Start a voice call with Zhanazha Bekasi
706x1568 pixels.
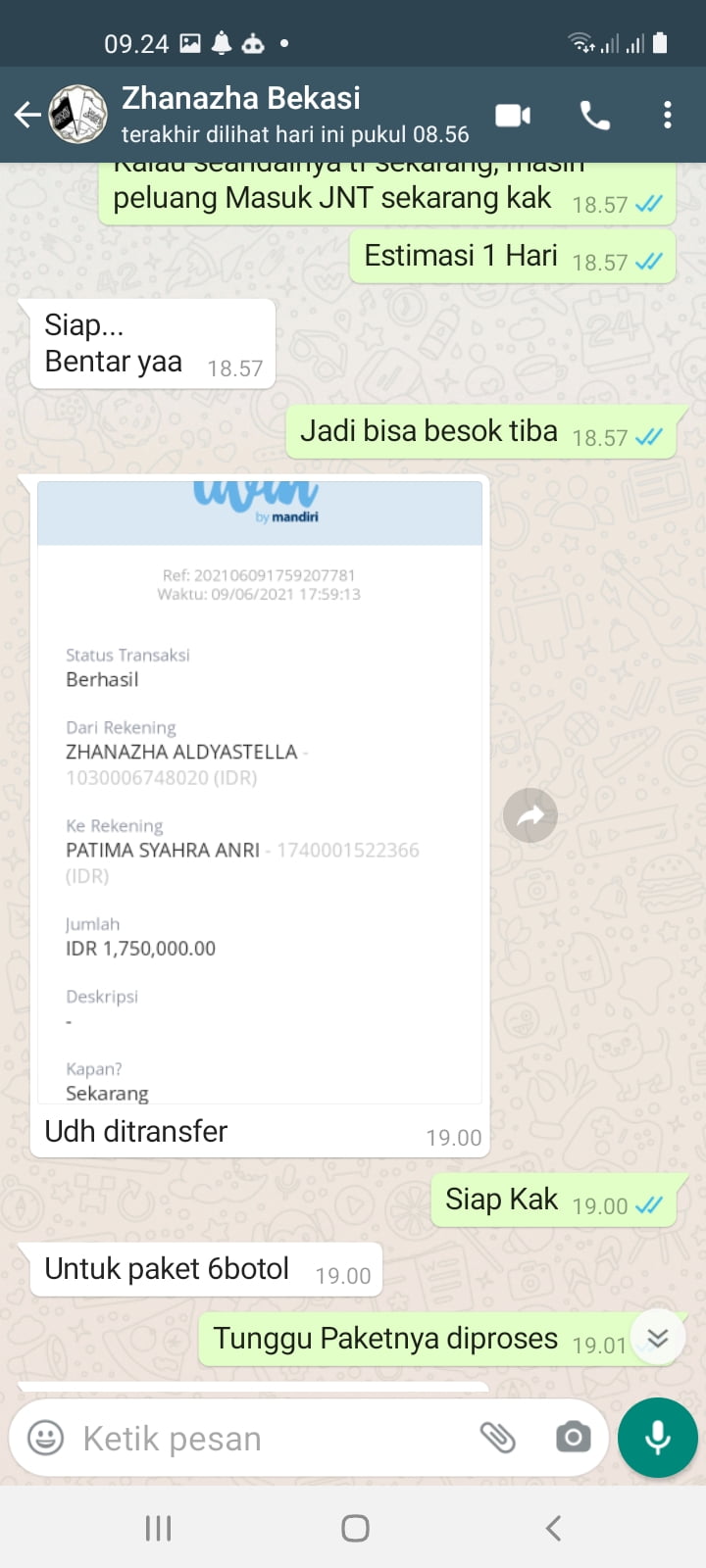[x=595, y=116]
